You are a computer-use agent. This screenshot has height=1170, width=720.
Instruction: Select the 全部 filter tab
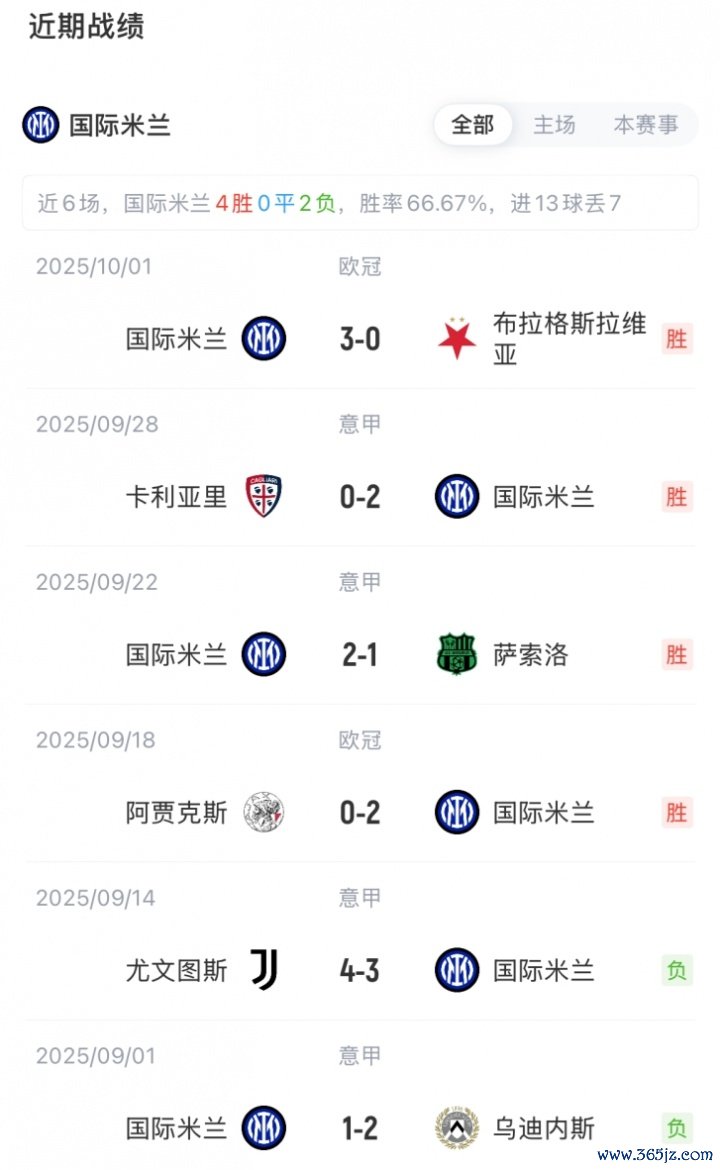[473, 125]
